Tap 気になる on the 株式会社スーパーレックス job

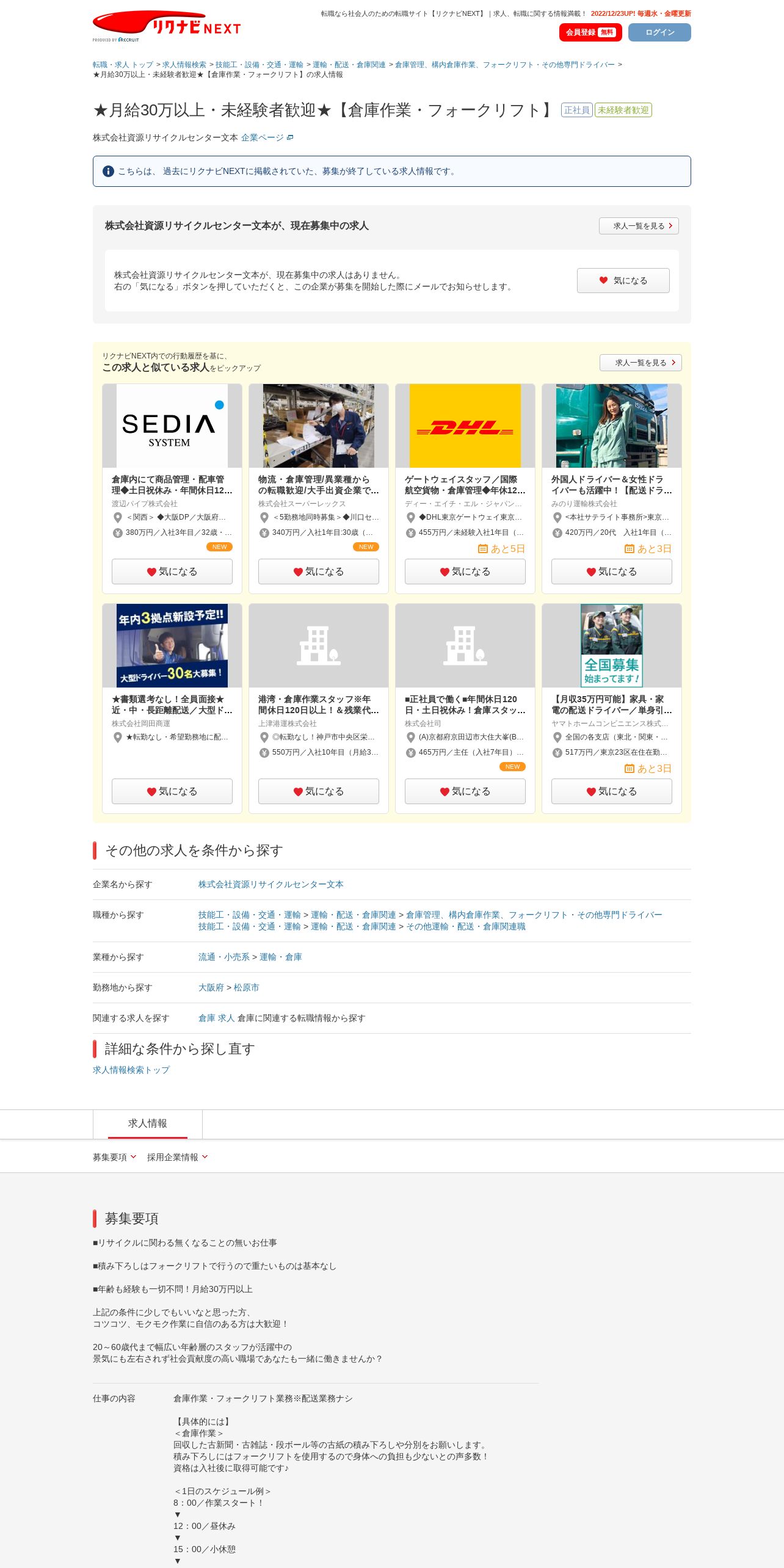coord(318,572)
